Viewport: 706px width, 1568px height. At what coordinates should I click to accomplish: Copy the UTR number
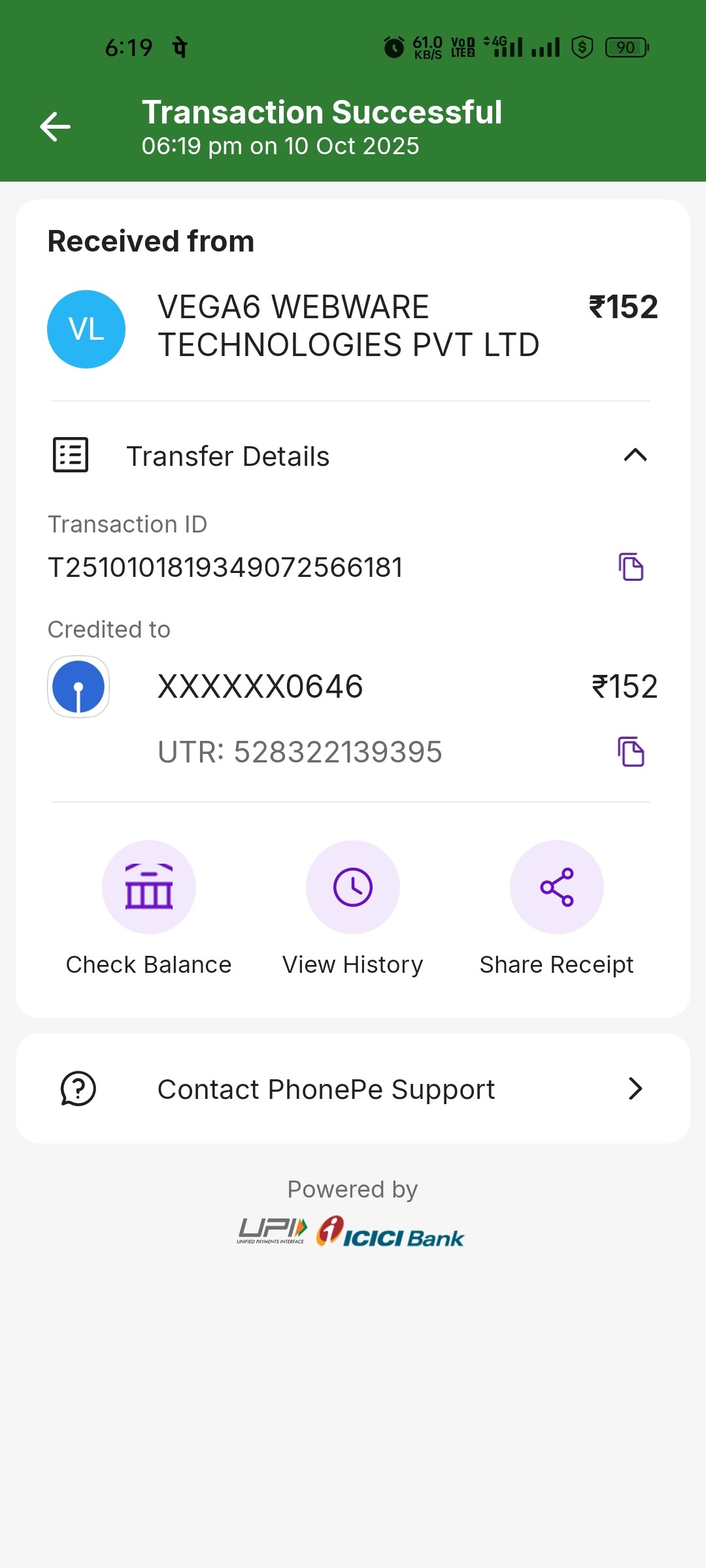tap(631, 751)
